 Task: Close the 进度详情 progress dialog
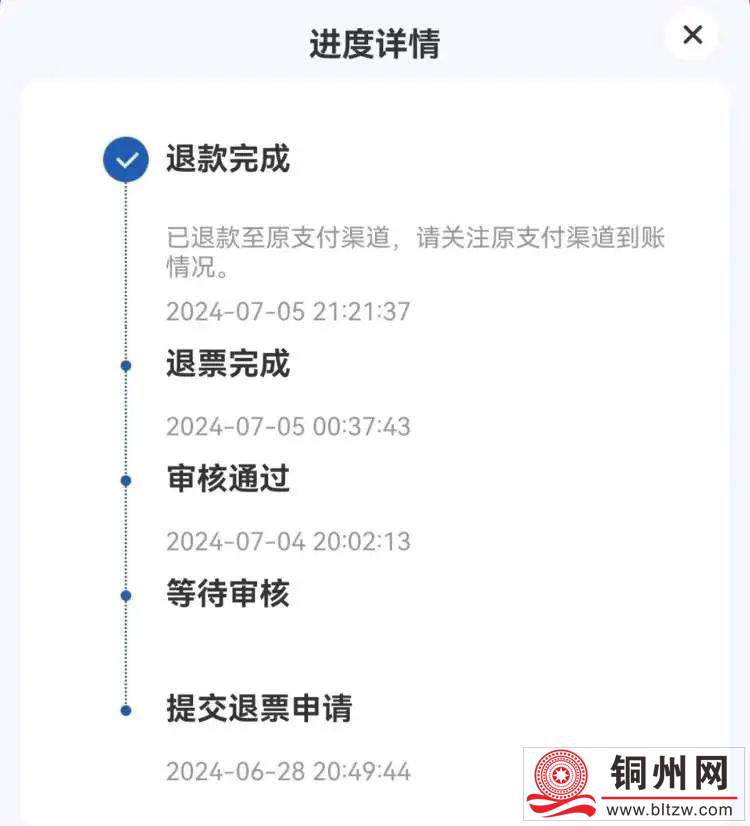[692, 35]
